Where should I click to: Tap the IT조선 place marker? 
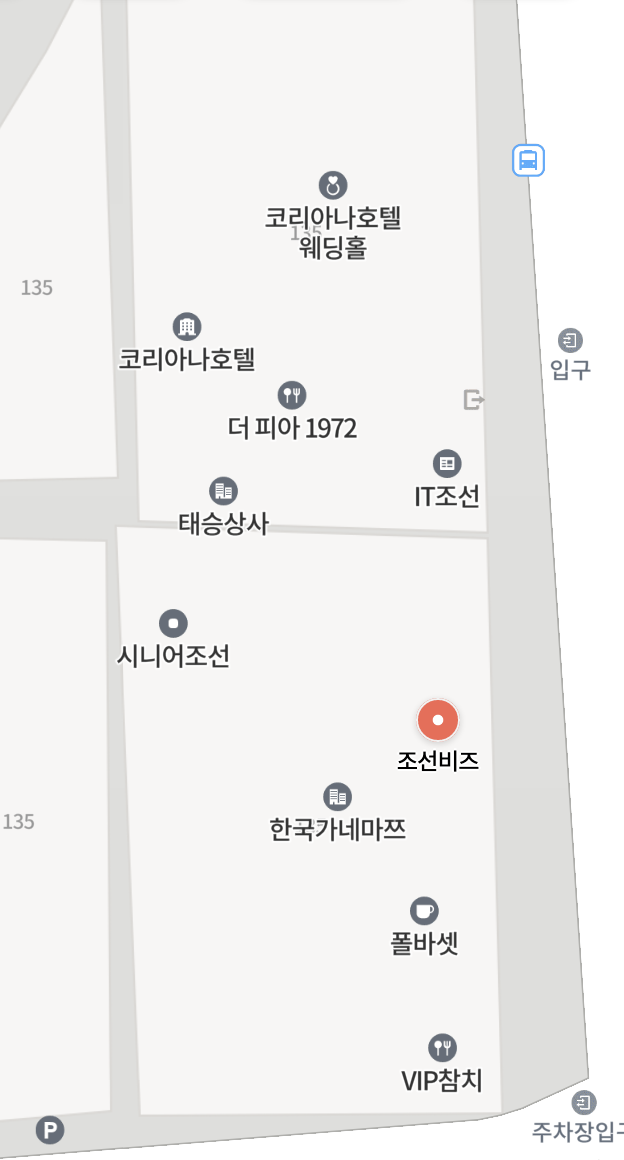click(x=447, y=464)
